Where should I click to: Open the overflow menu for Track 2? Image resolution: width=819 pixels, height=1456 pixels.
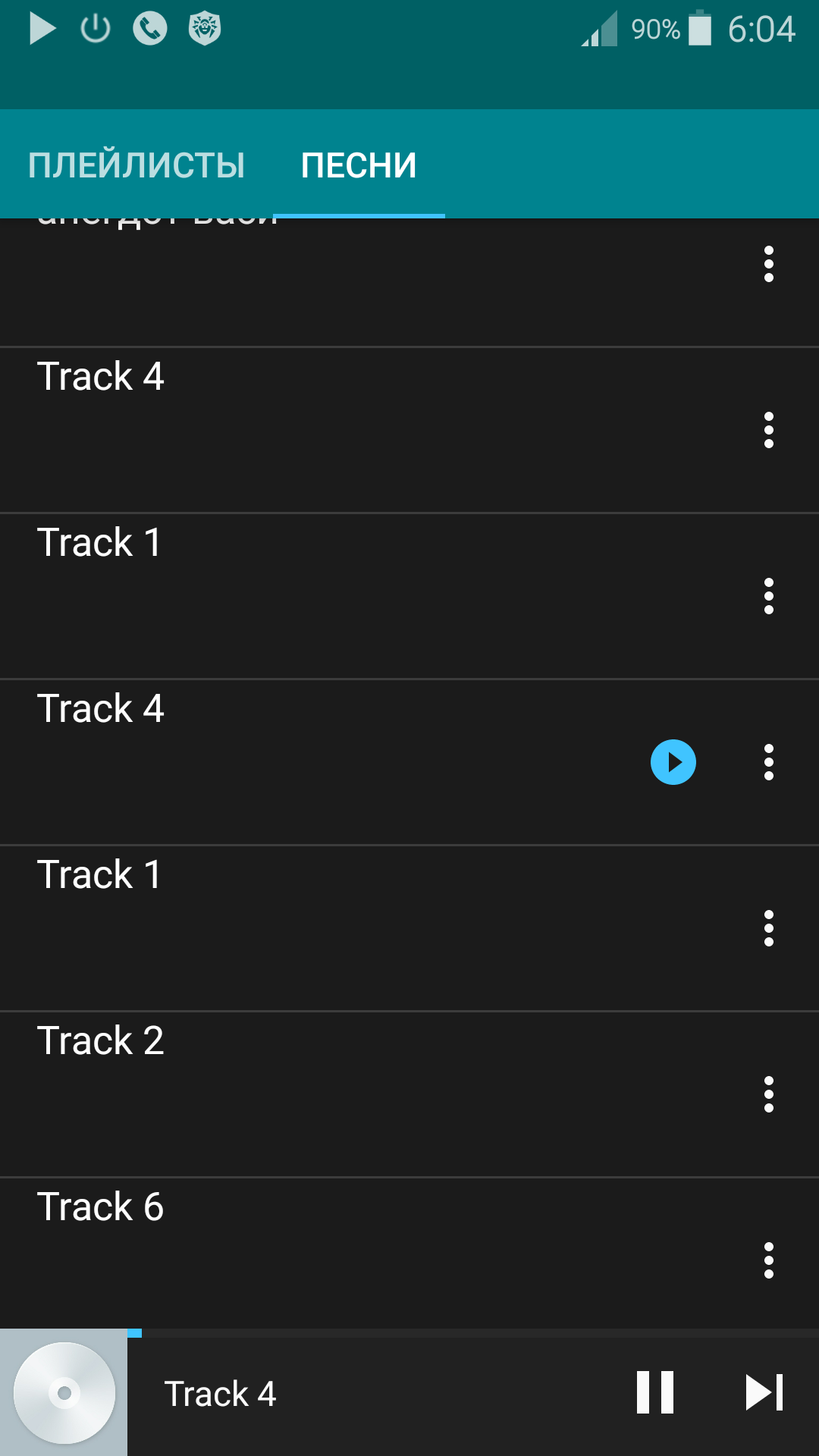click(x=768, y=1094)
